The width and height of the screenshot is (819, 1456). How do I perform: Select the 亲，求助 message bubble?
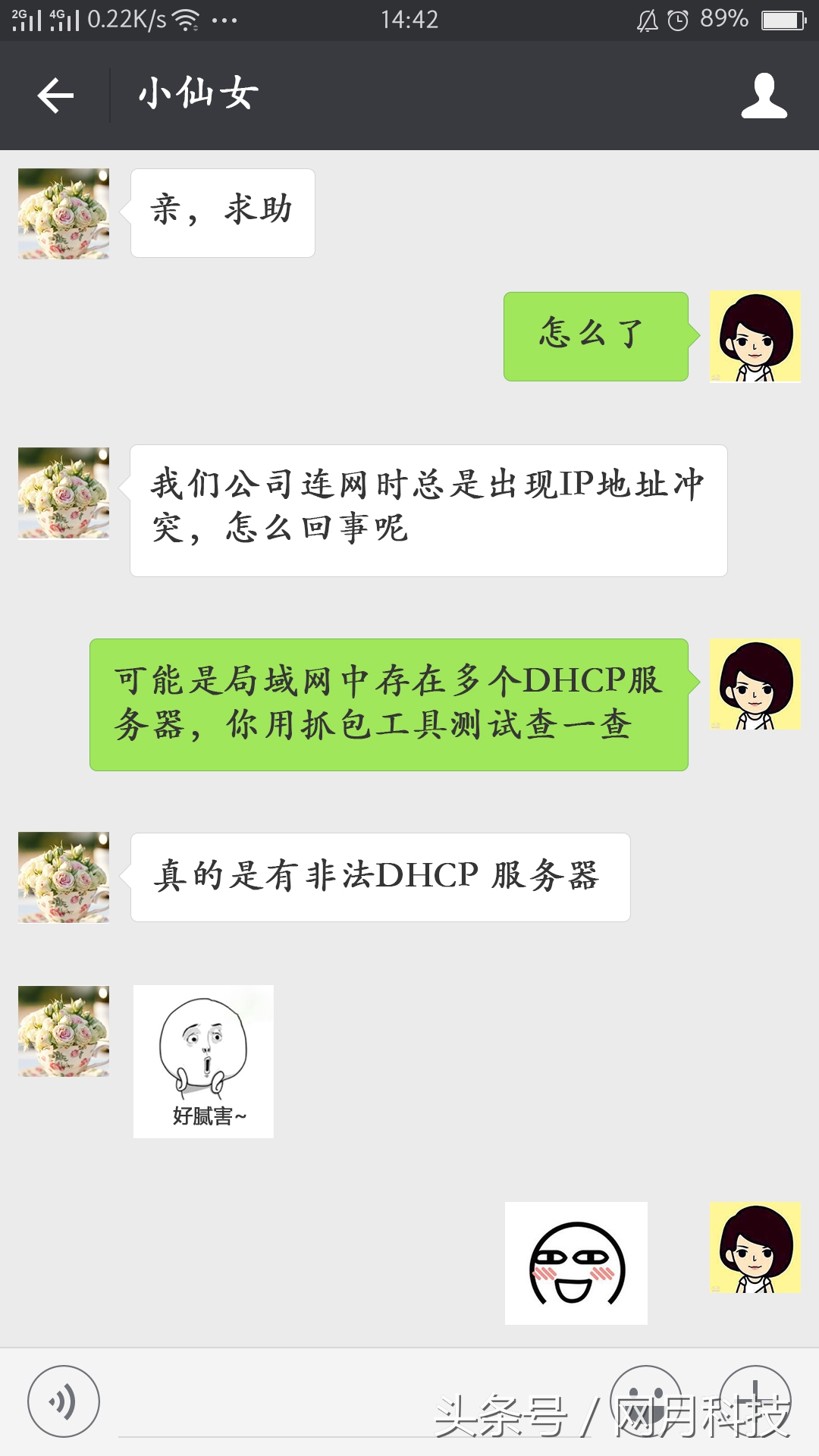coord(224,211)
